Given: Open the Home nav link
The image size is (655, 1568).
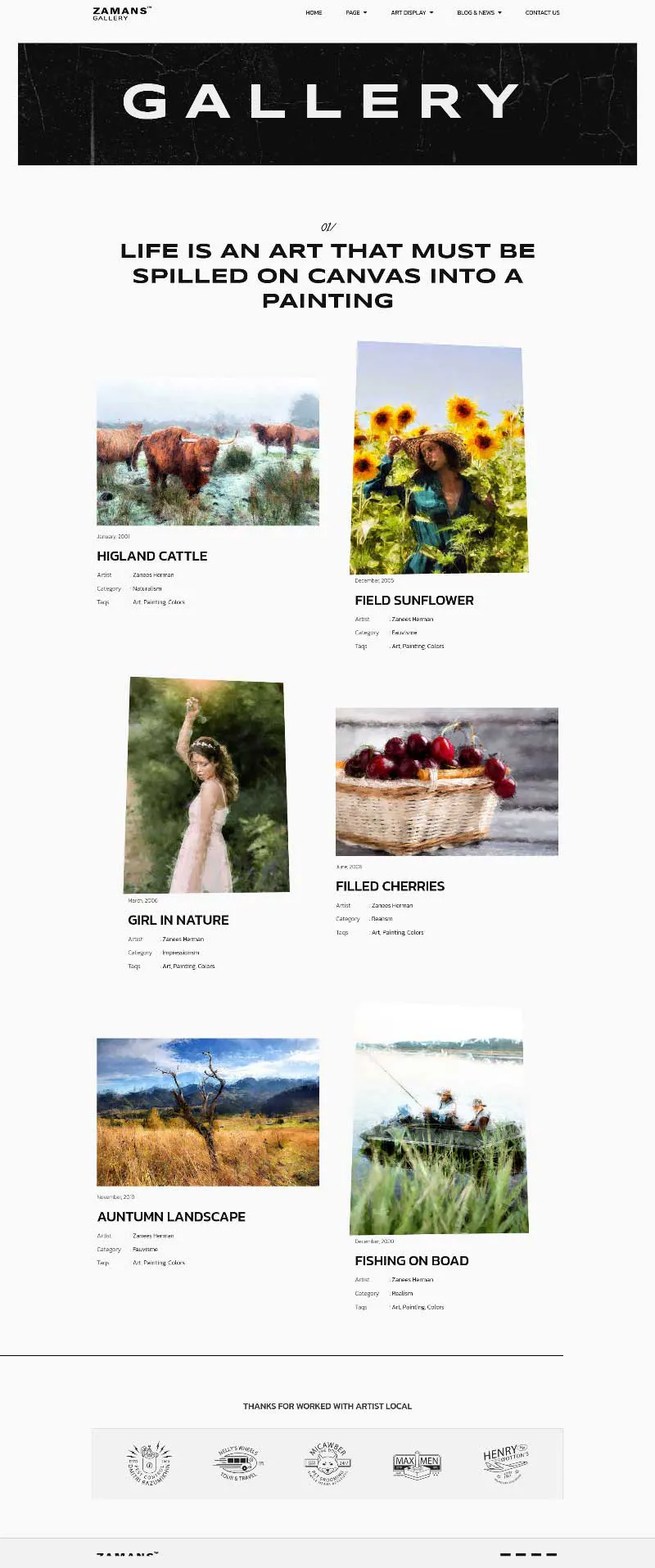Looking at the screenshot, I should point(314,13).
